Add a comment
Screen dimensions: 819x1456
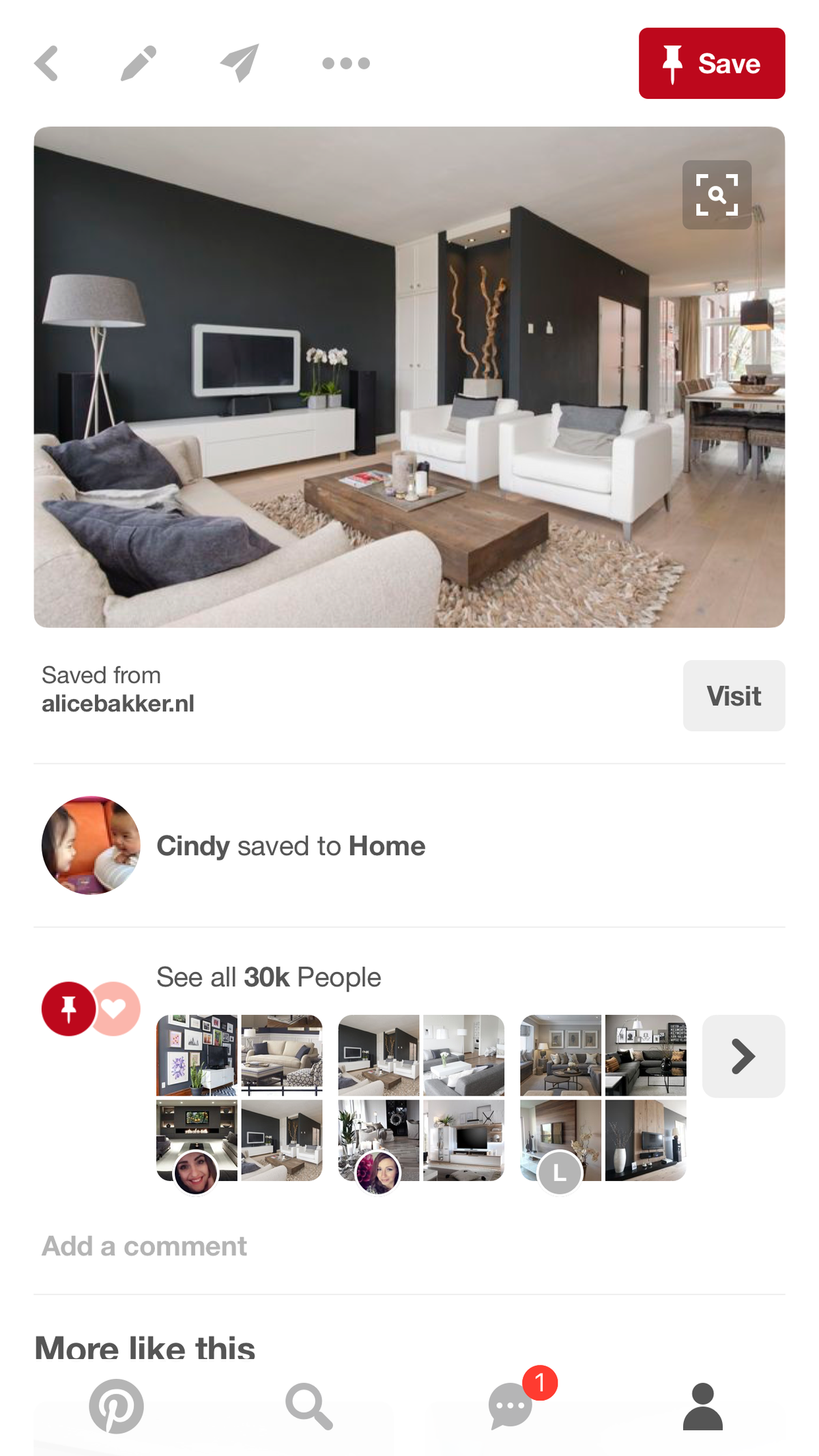pyautogui.click(x=144, y=1246)
